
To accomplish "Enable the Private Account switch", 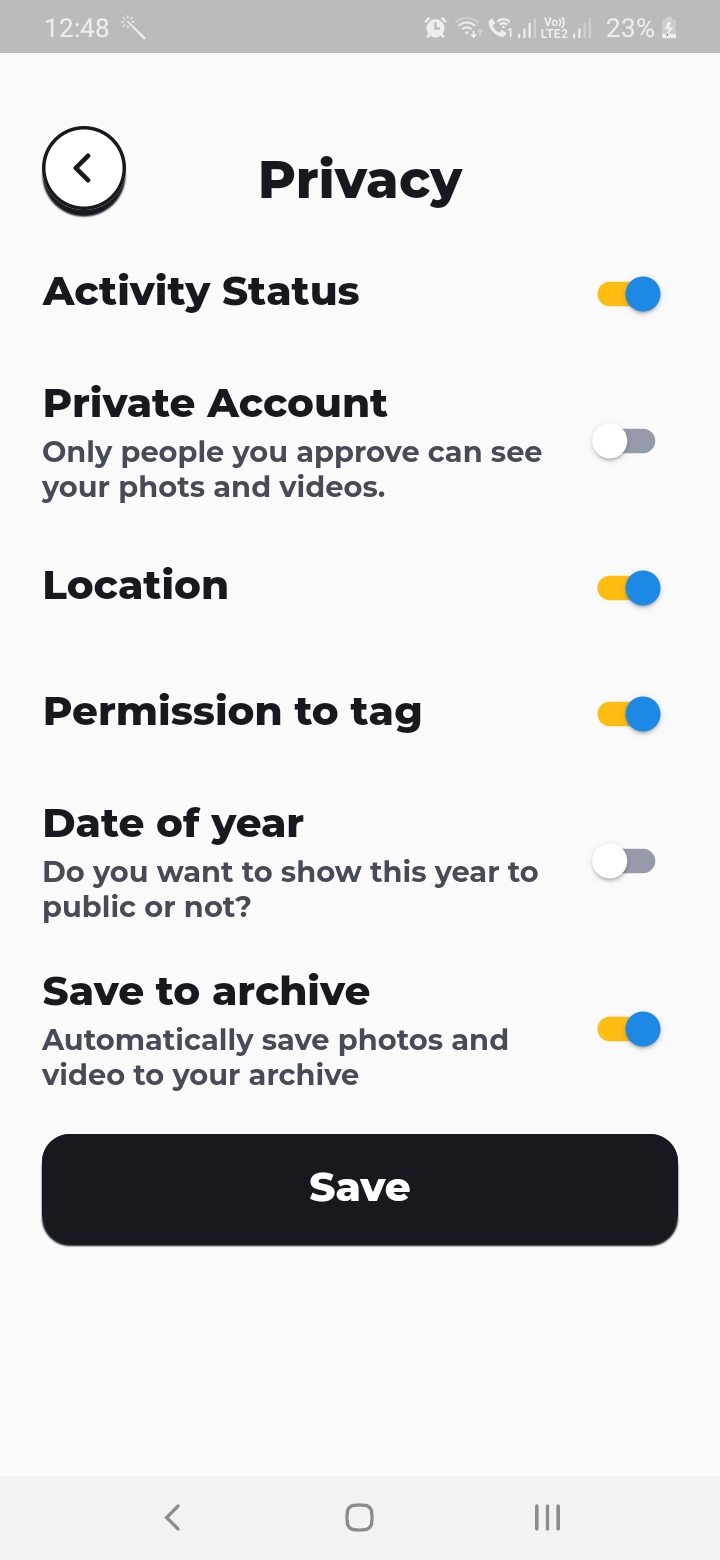I will click(624, 441).
